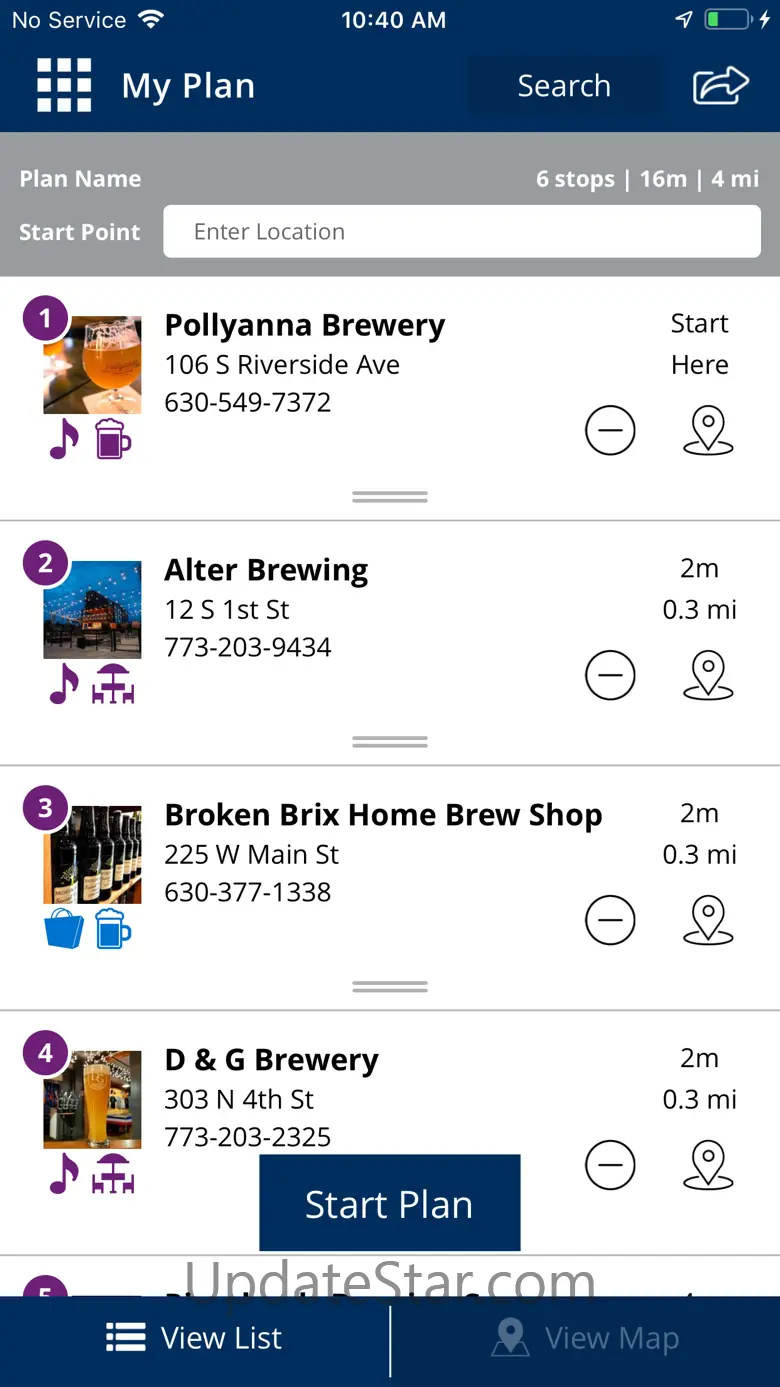Show Alter Brewing map pin
Image resolution: width=780 pixels, height=1387 pixels.
click(x=708, y=676)
